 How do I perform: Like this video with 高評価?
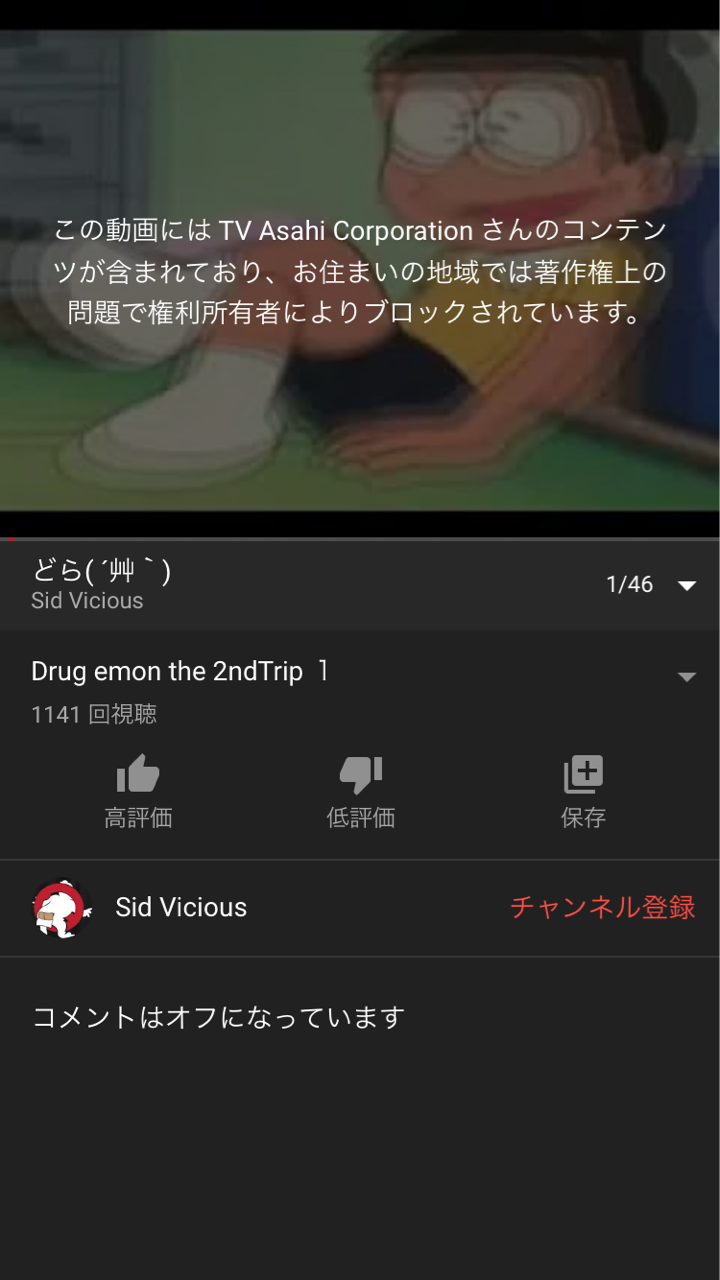click(x=138, y=790)
